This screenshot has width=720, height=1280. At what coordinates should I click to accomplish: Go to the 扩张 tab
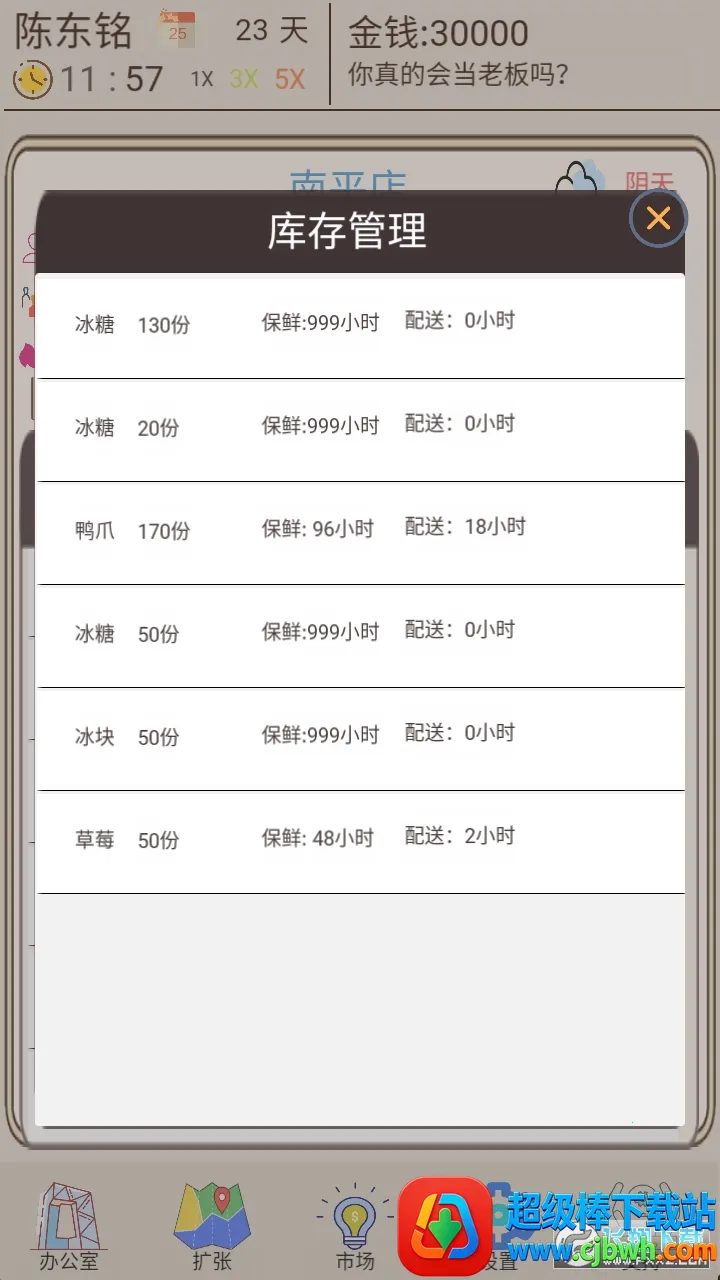click(211, 1228)
